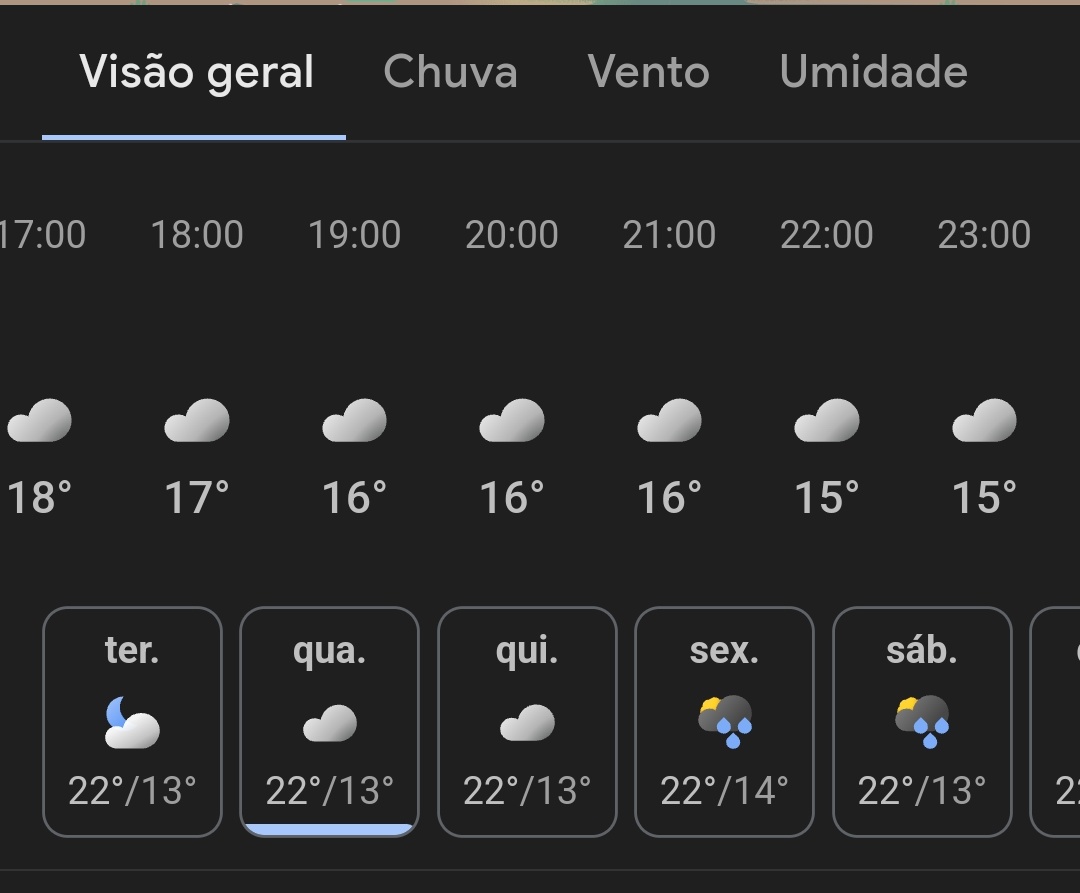
Task: View the forecast for qui.
Action: (527, 721)
